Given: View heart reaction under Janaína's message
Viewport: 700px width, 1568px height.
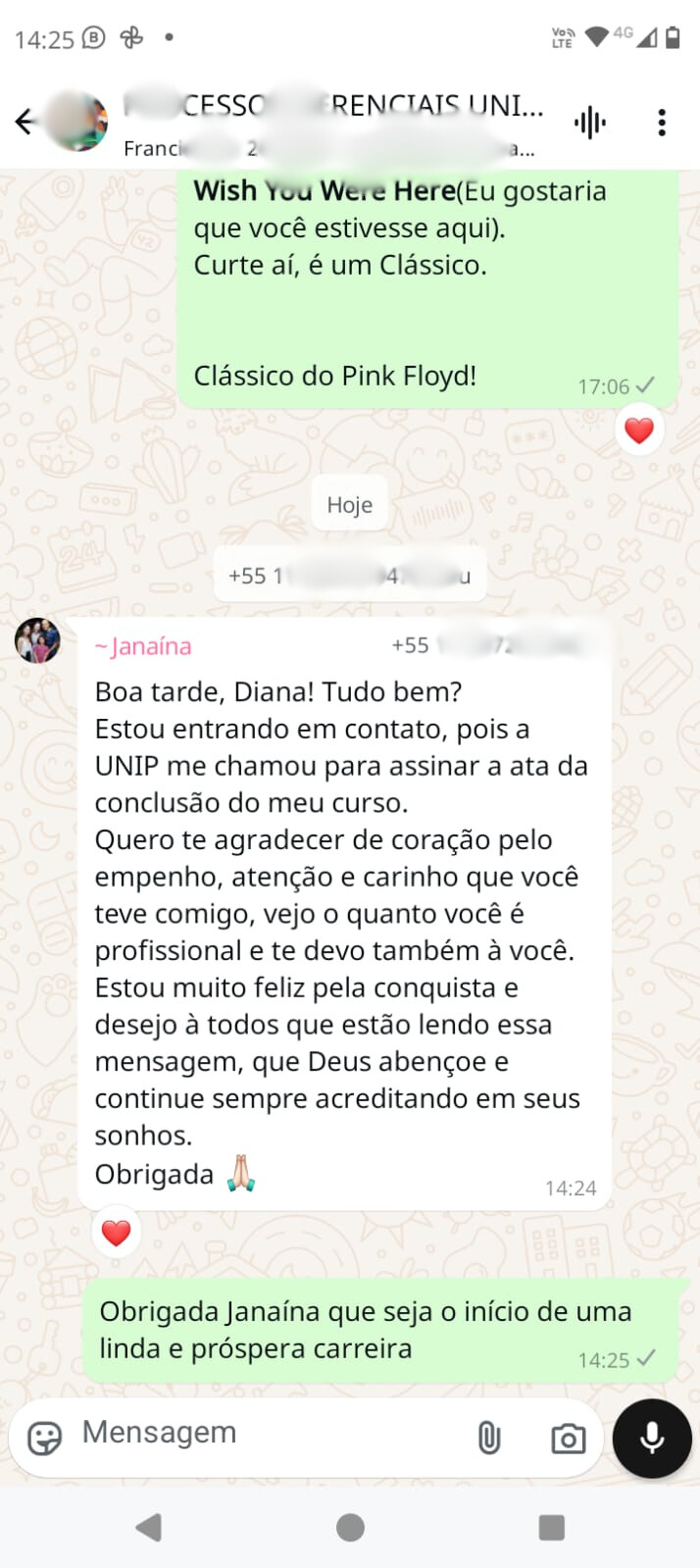Looking at the screenshot, I should click(x=117, y=1232).
